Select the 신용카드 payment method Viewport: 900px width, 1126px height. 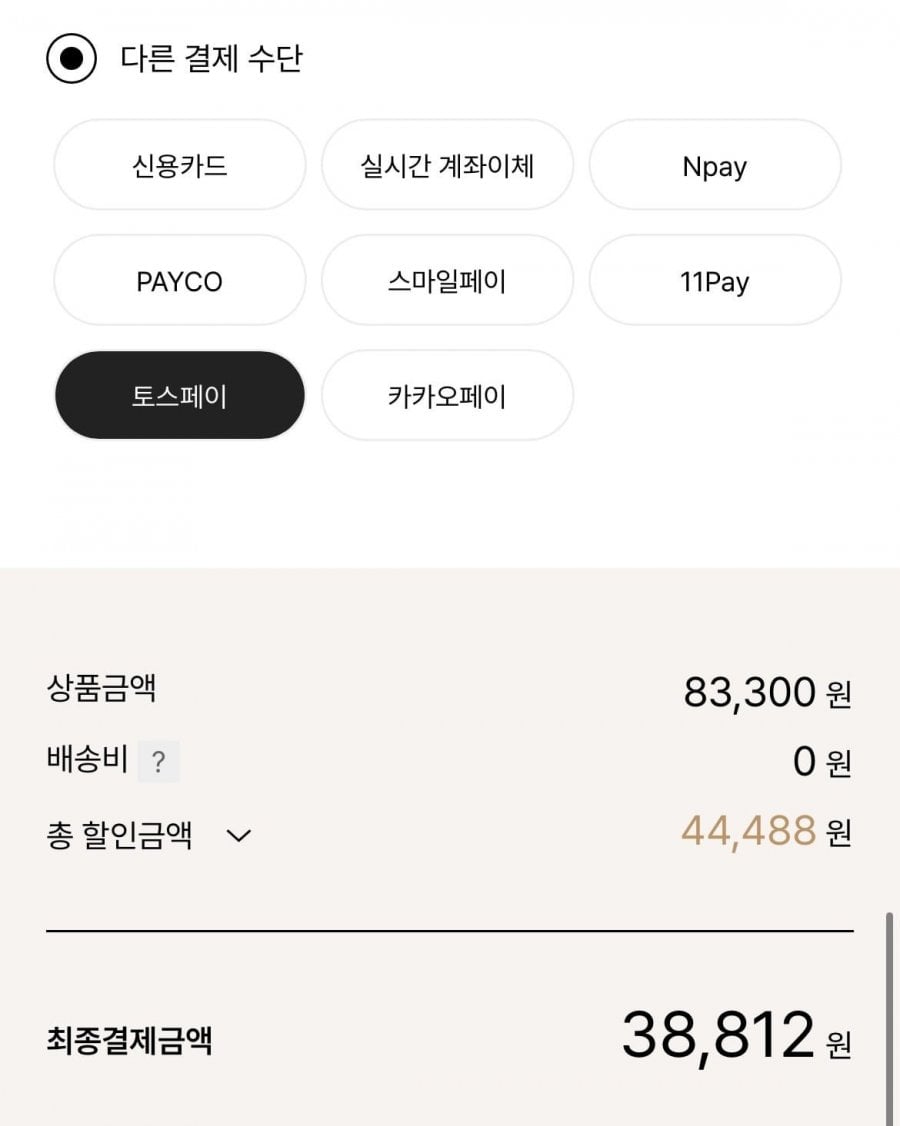click(x=178, y=166)
